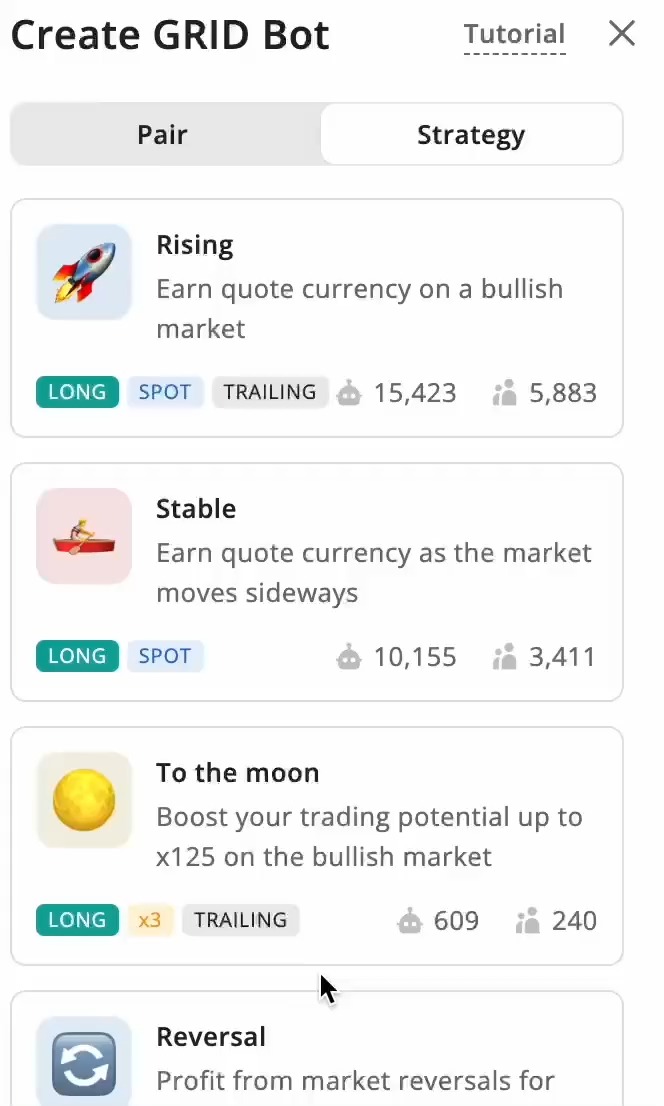
Task: Choose the Stable strategy card
Action: (316, 582)
